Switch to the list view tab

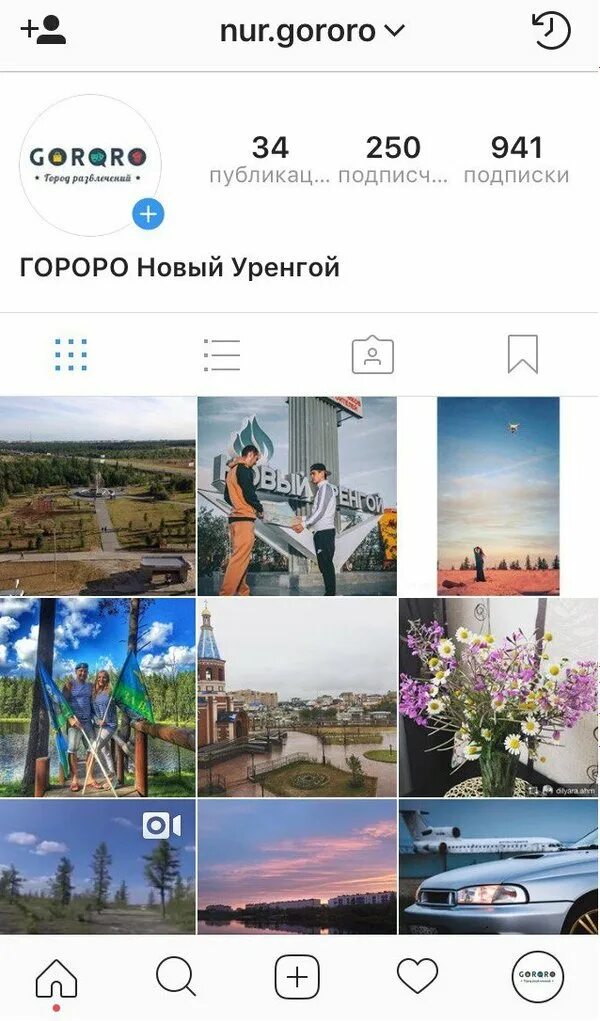pyautogui.click(x=221, y=355)
